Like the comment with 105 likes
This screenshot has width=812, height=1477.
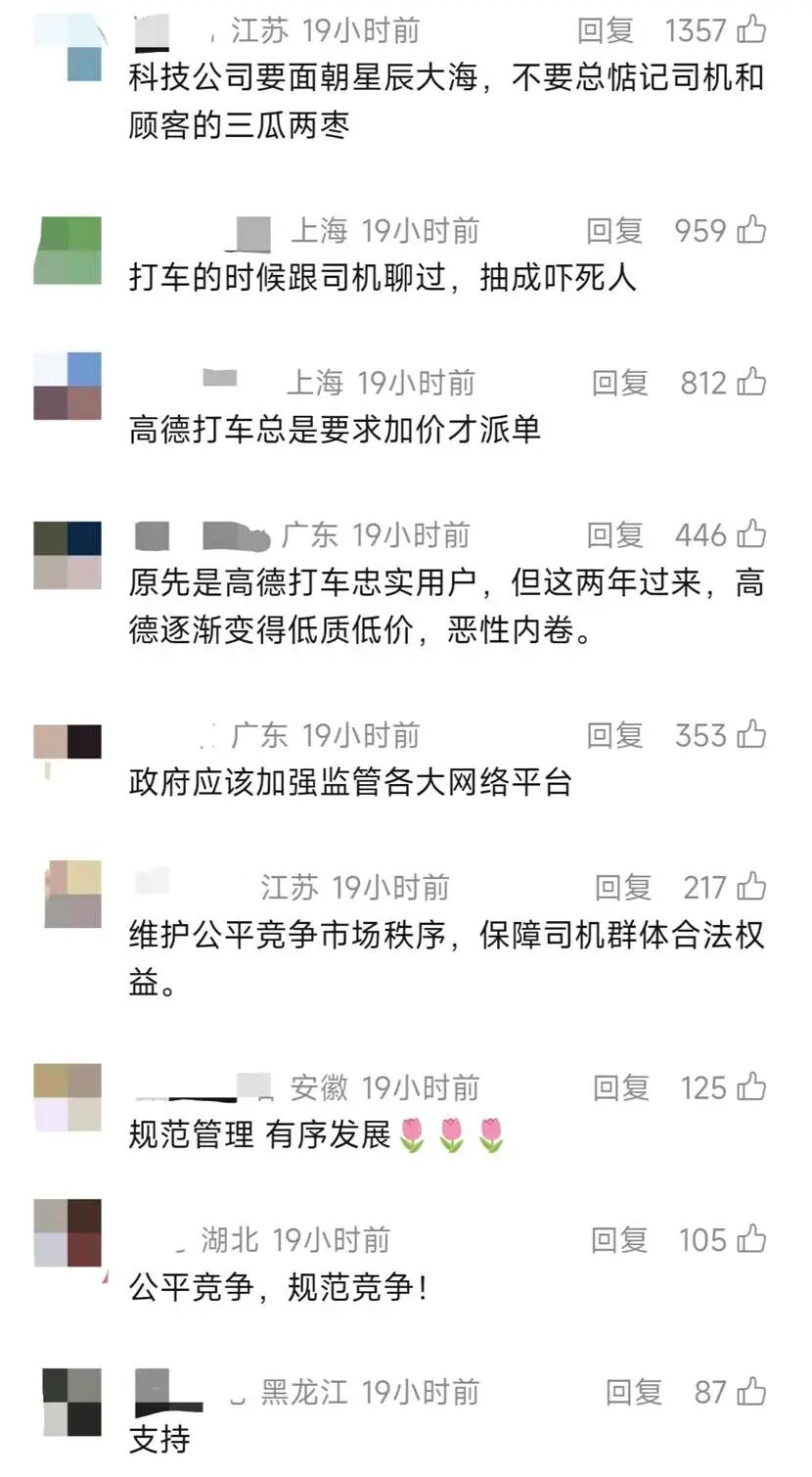[751, 1241]
